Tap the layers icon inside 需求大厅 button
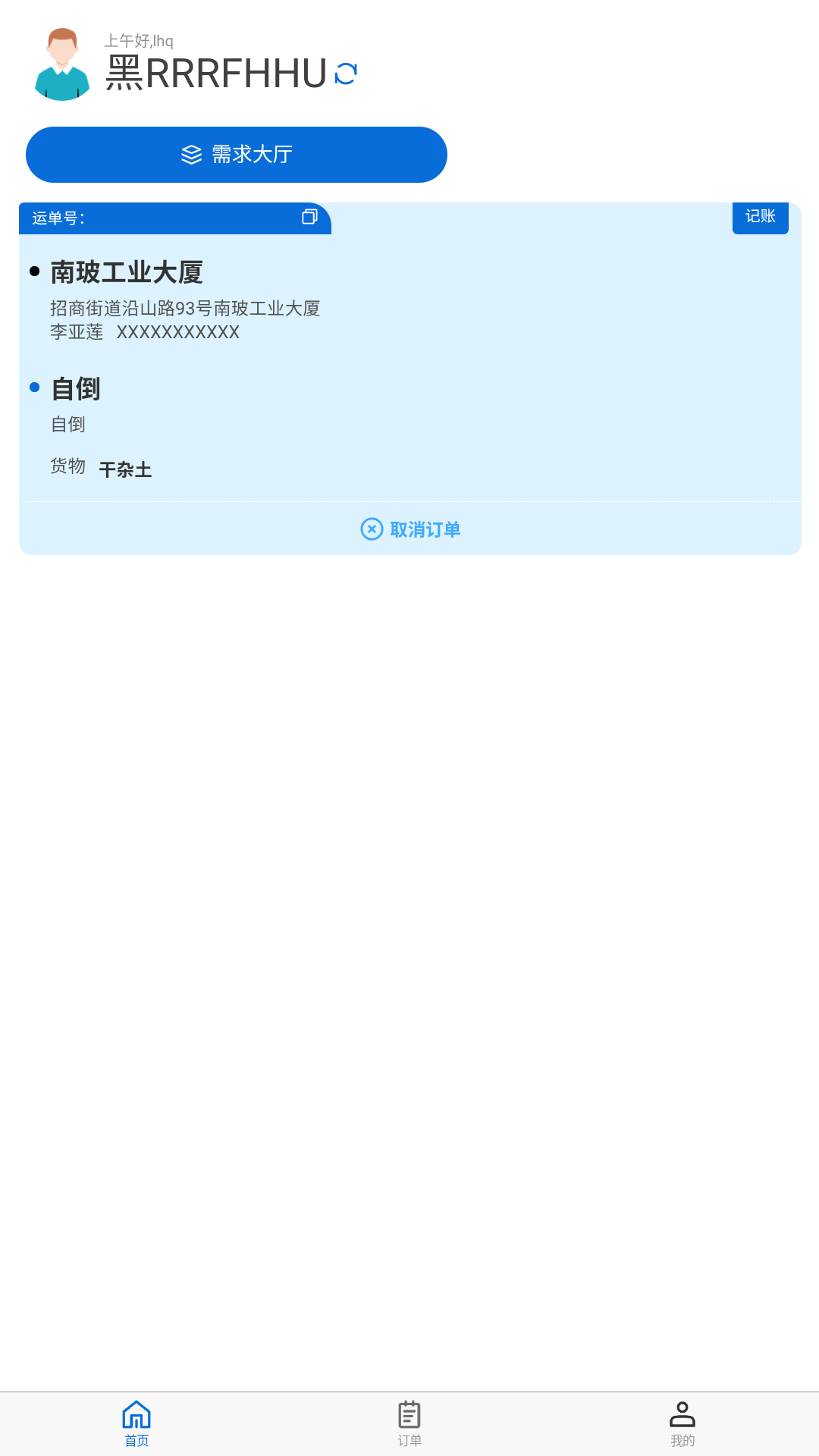819x1456 pixels. 190,154
